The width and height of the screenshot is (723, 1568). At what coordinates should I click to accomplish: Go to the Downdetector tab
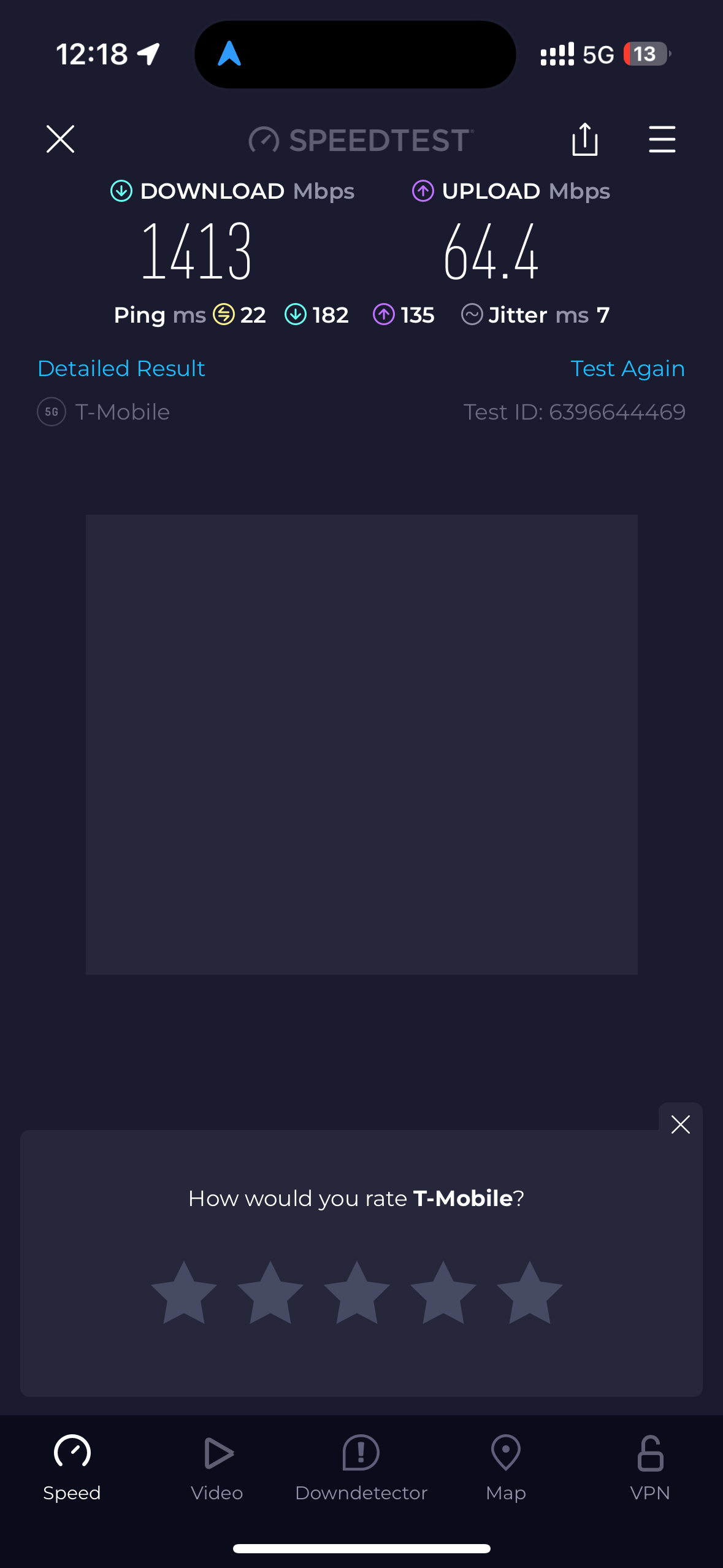click(x=361, y=1467)
